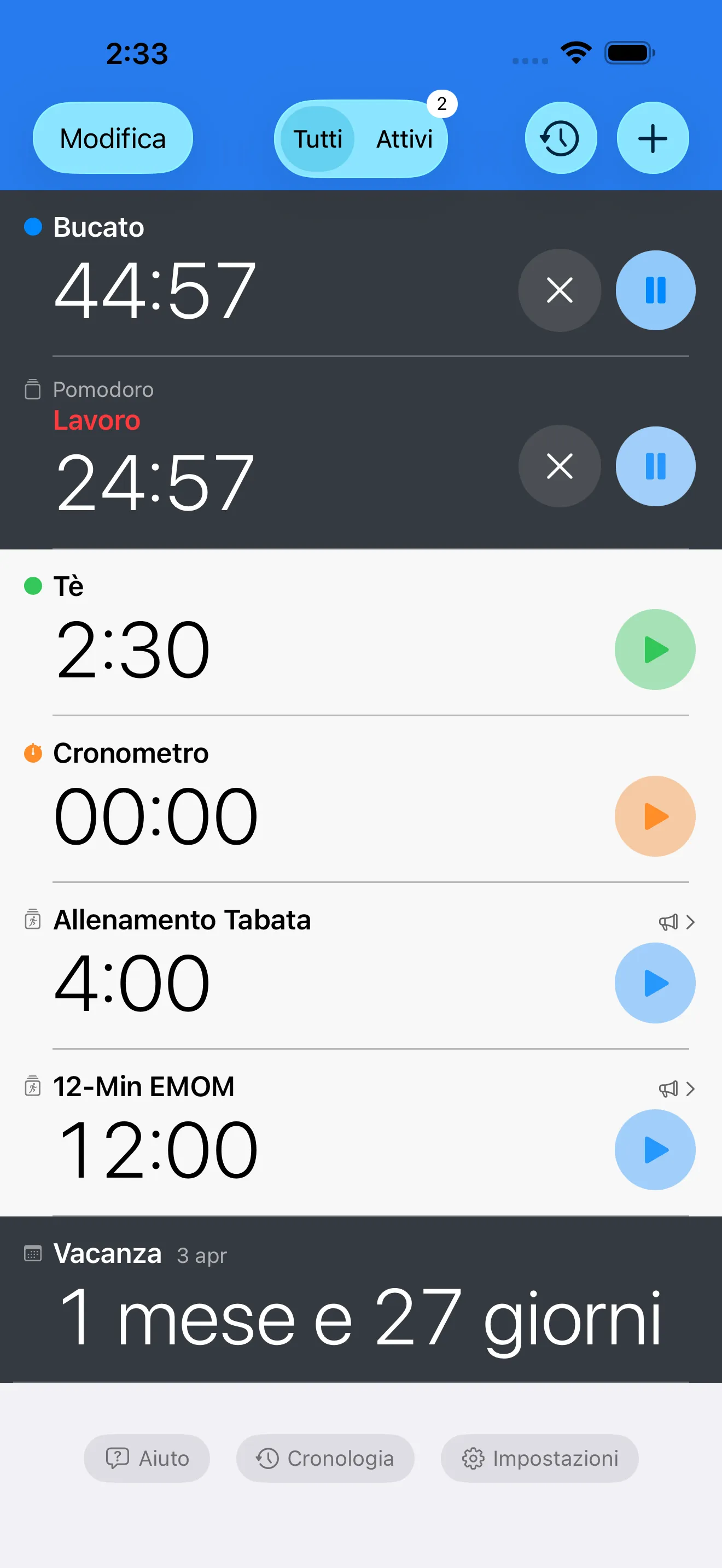
Task: Pause the Pomodoro Lavoro timer
Action: [655, 466]
